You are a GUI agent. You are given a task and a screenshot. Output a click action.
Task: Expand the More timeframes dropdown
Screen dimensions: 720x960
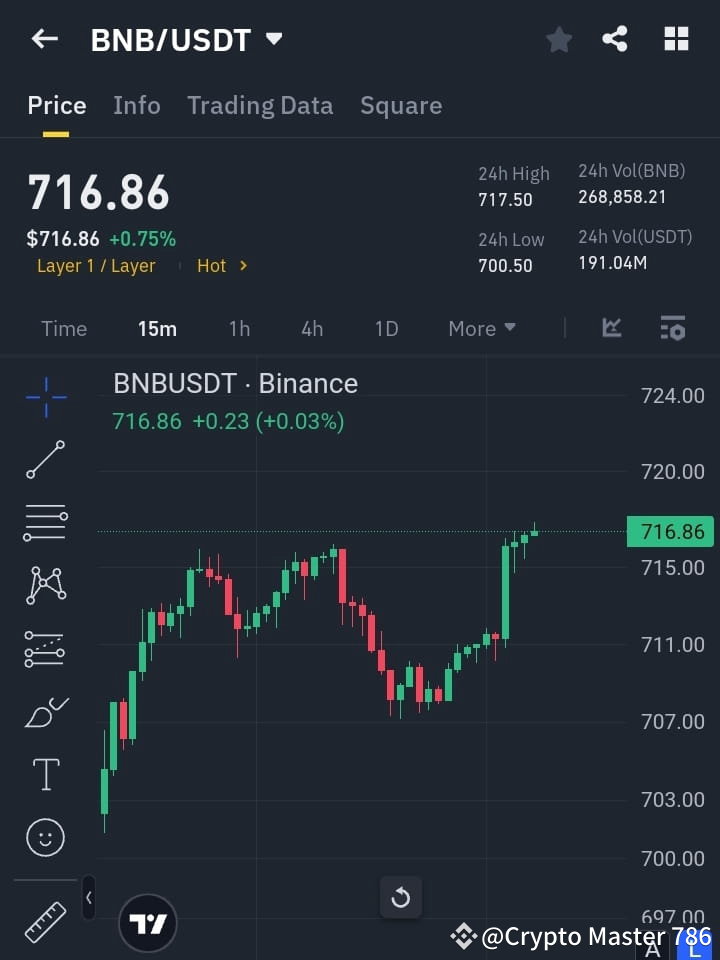click(x=481, y=328)
